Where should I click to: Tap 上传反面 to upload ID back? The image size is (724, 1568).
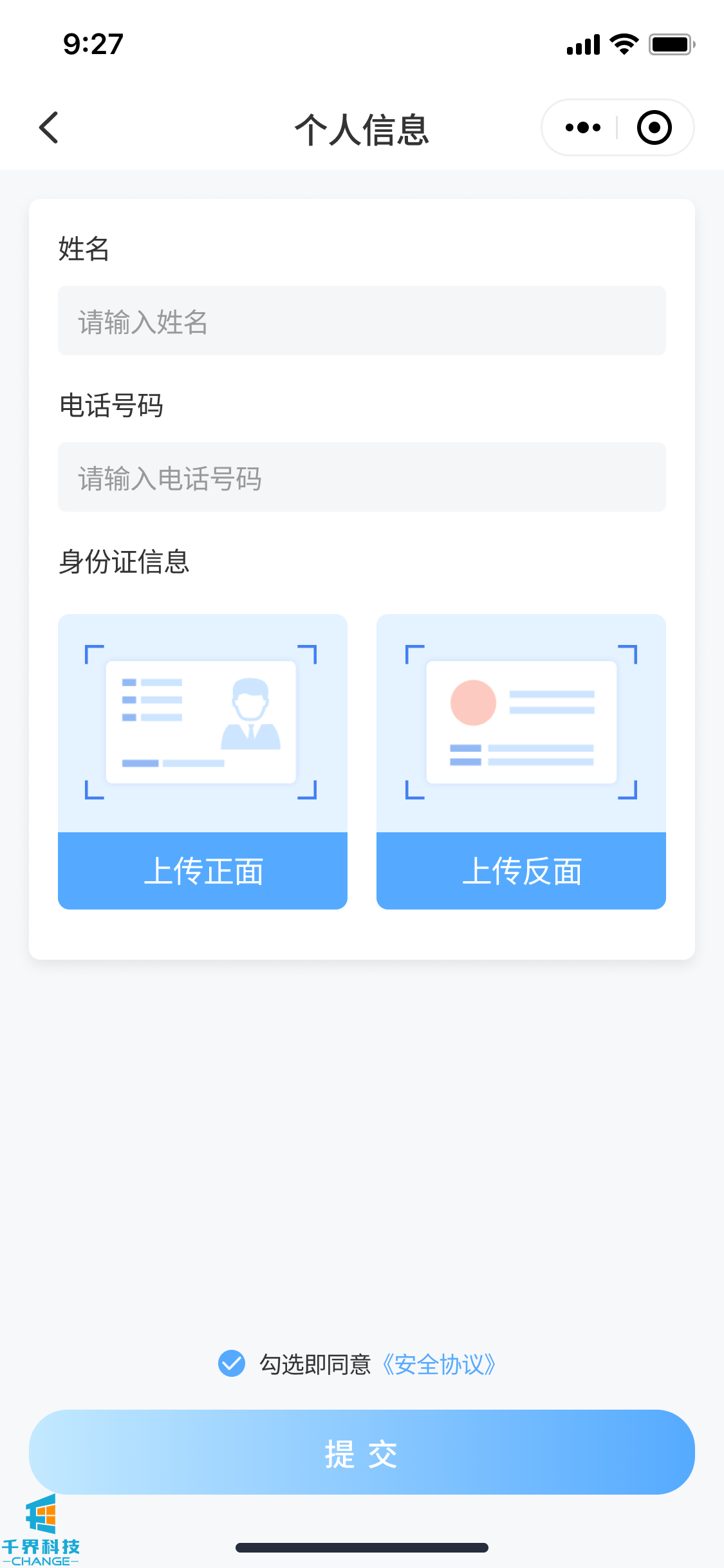(x=521, y=870)
